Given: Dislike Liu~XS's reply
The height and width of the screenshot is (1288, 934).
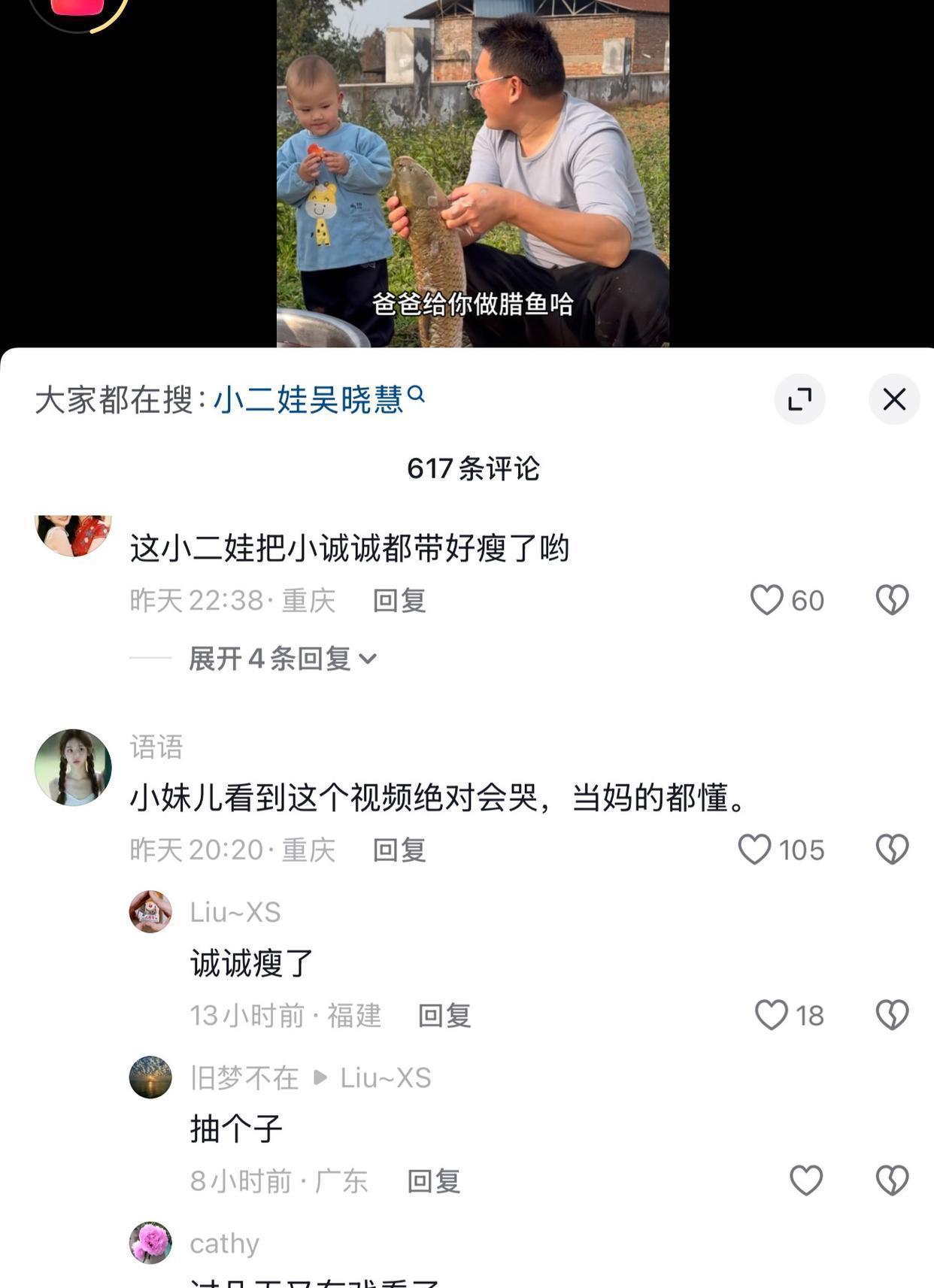Looking at the screenshot, I should coord(892,1015).
